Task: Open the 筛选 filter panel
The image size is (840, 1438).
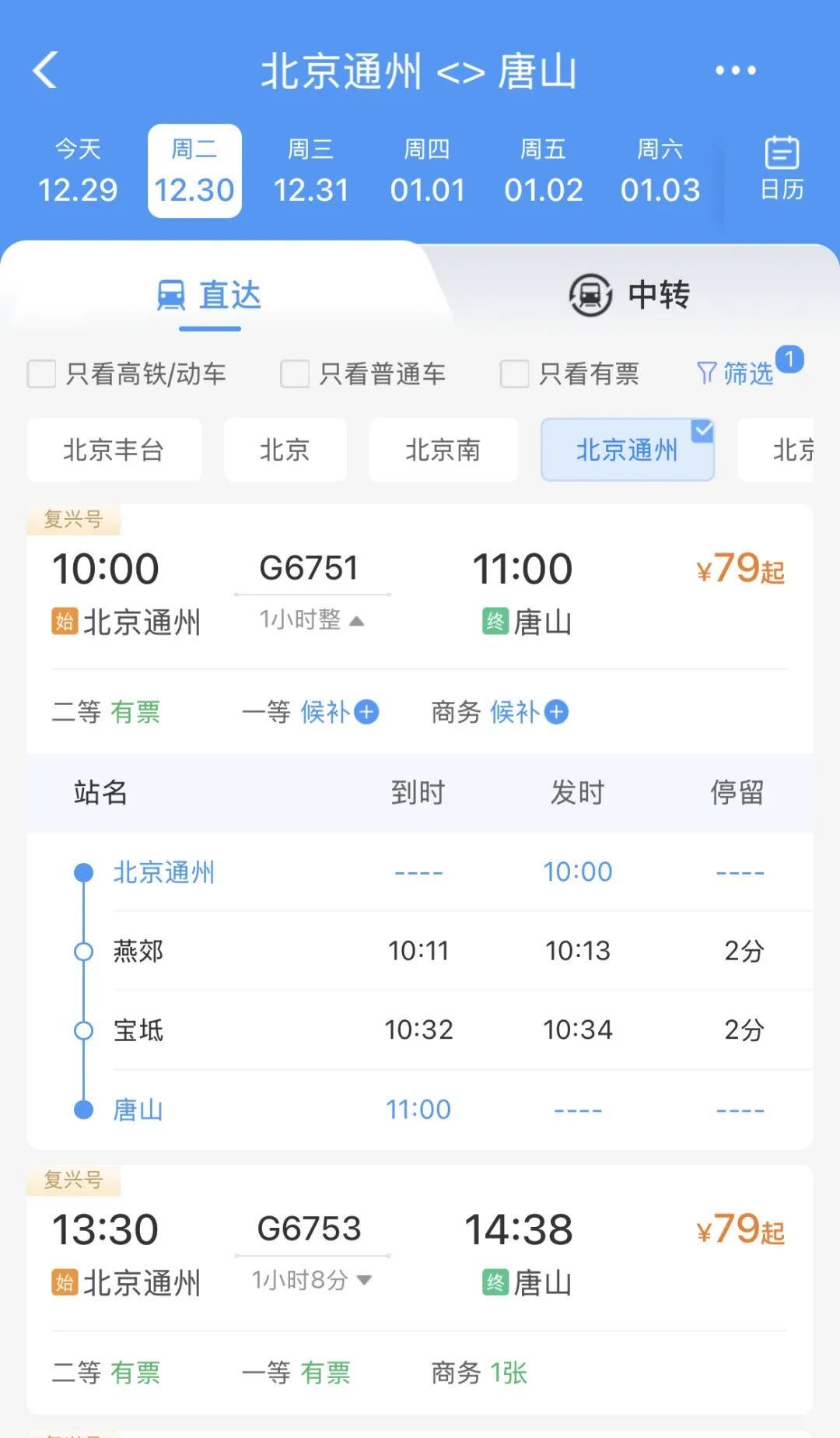Action: tap(737, 374)
